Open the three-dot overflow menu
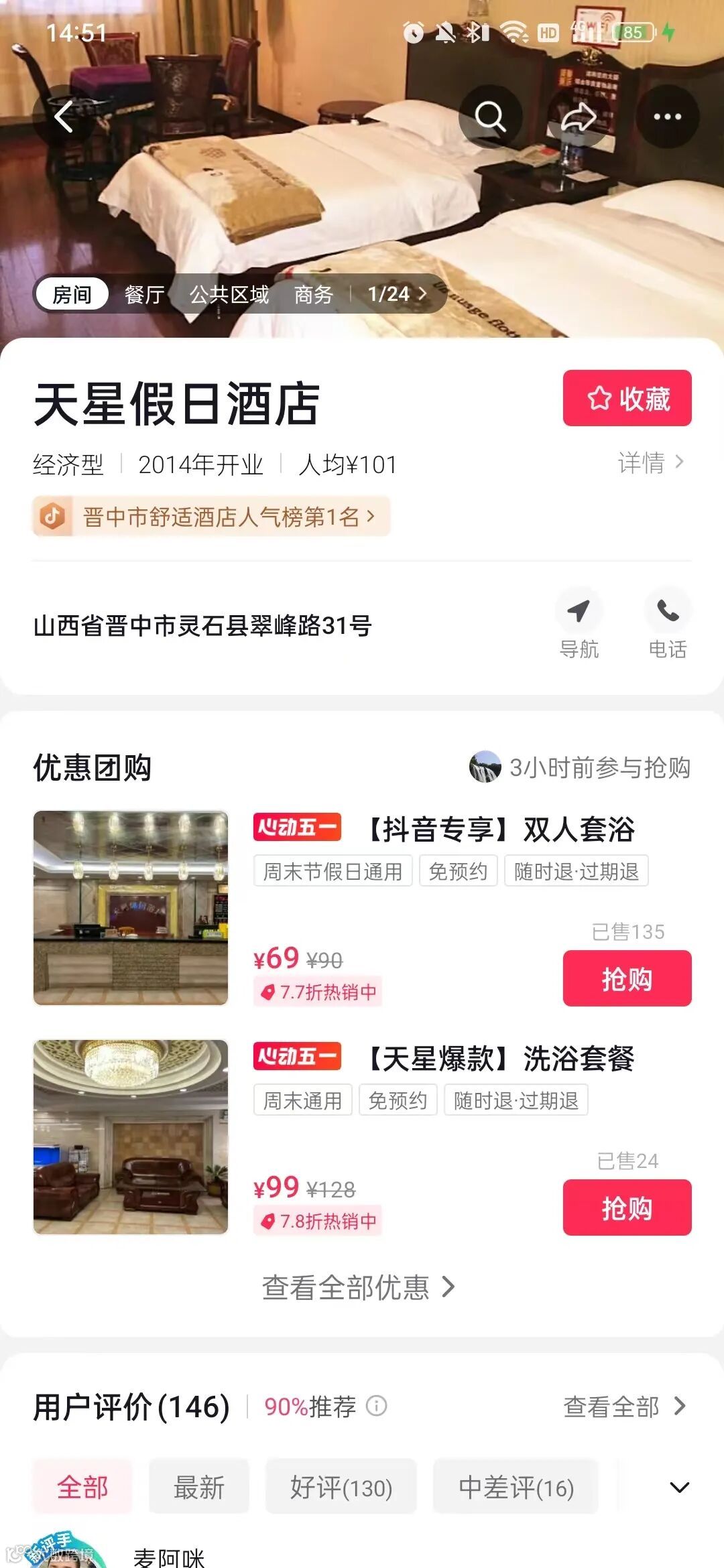724x1568 pixels. pyautogui.click(x=667, y=117)
